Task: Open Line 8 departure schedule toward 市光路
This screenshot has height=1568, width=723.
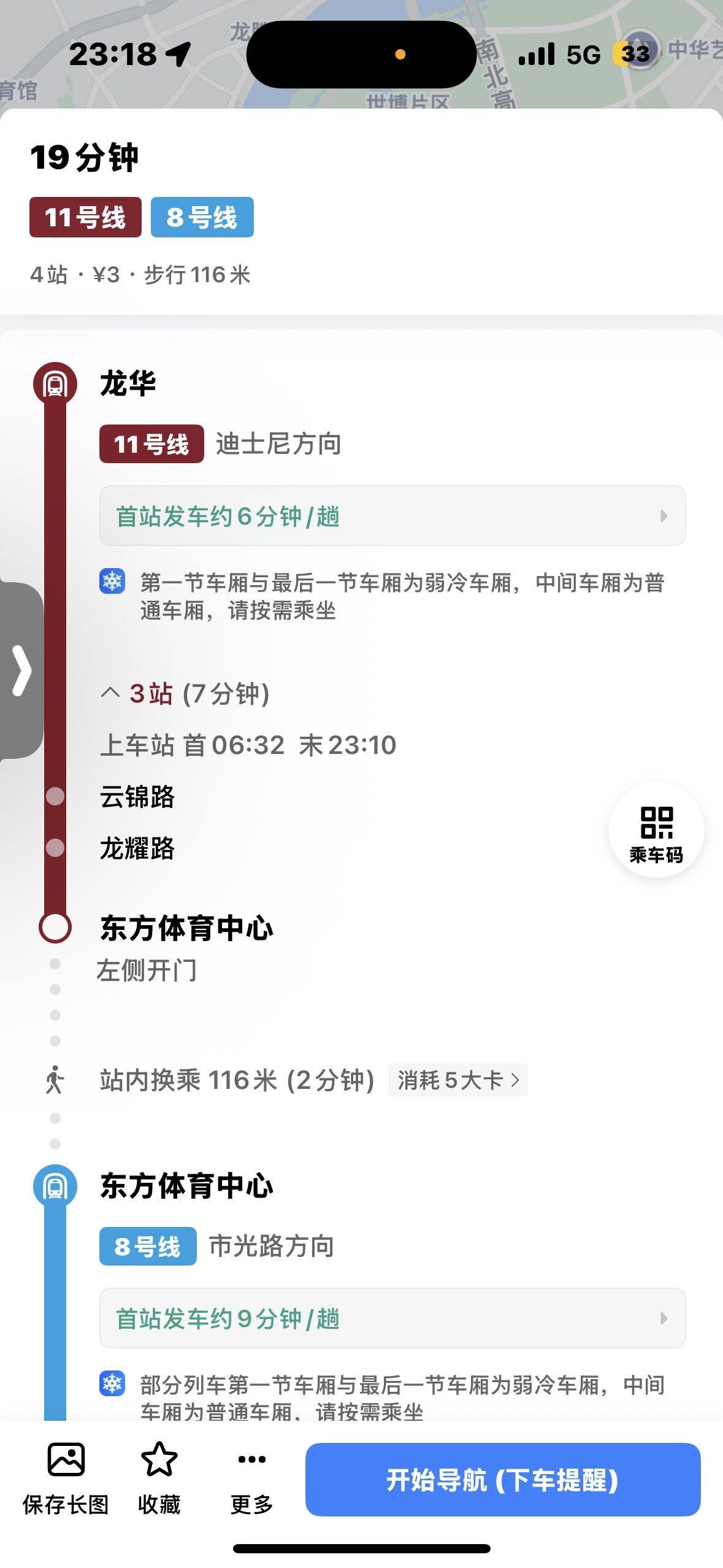Action: [x=392, y=1318]
